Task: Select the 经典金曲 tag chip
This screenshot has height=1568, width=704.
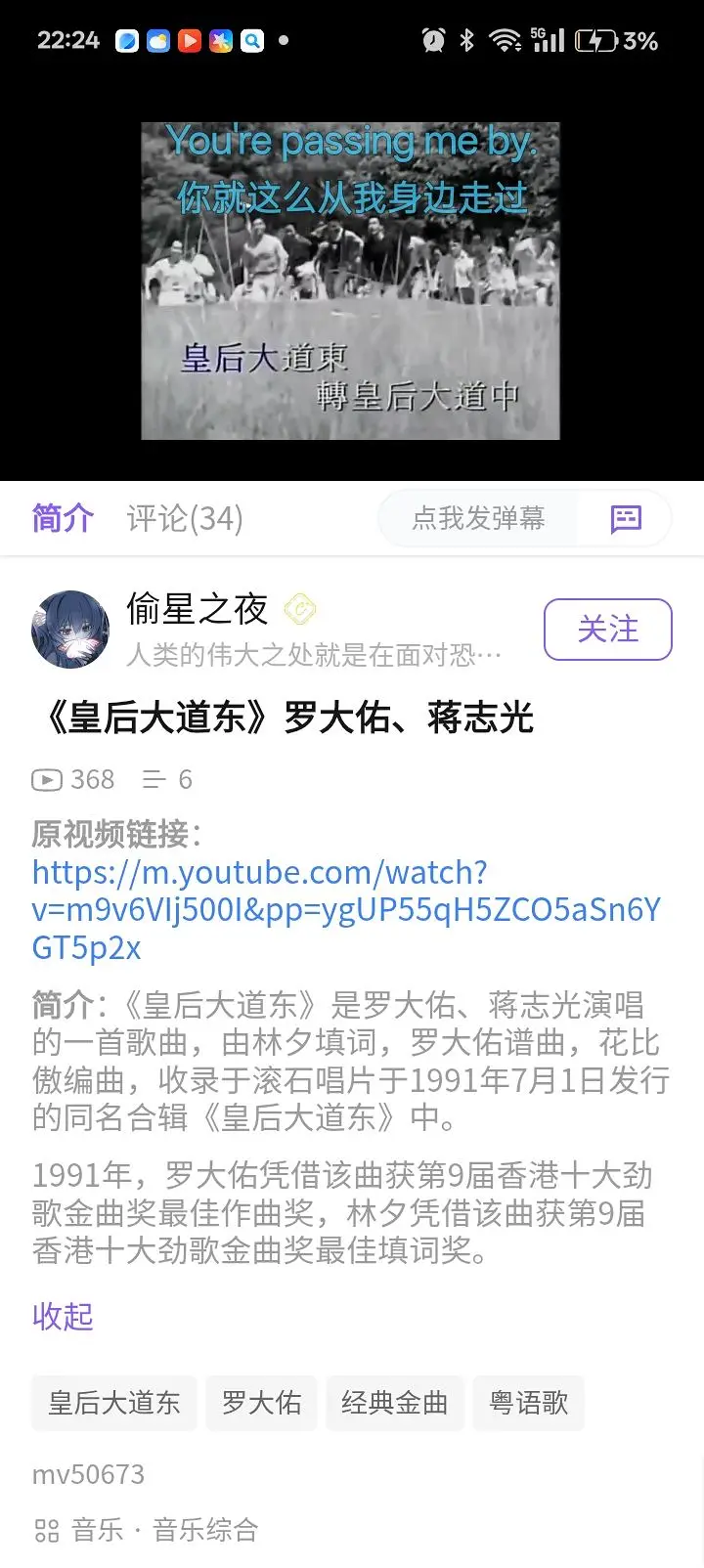Action: click(394, 1403)
